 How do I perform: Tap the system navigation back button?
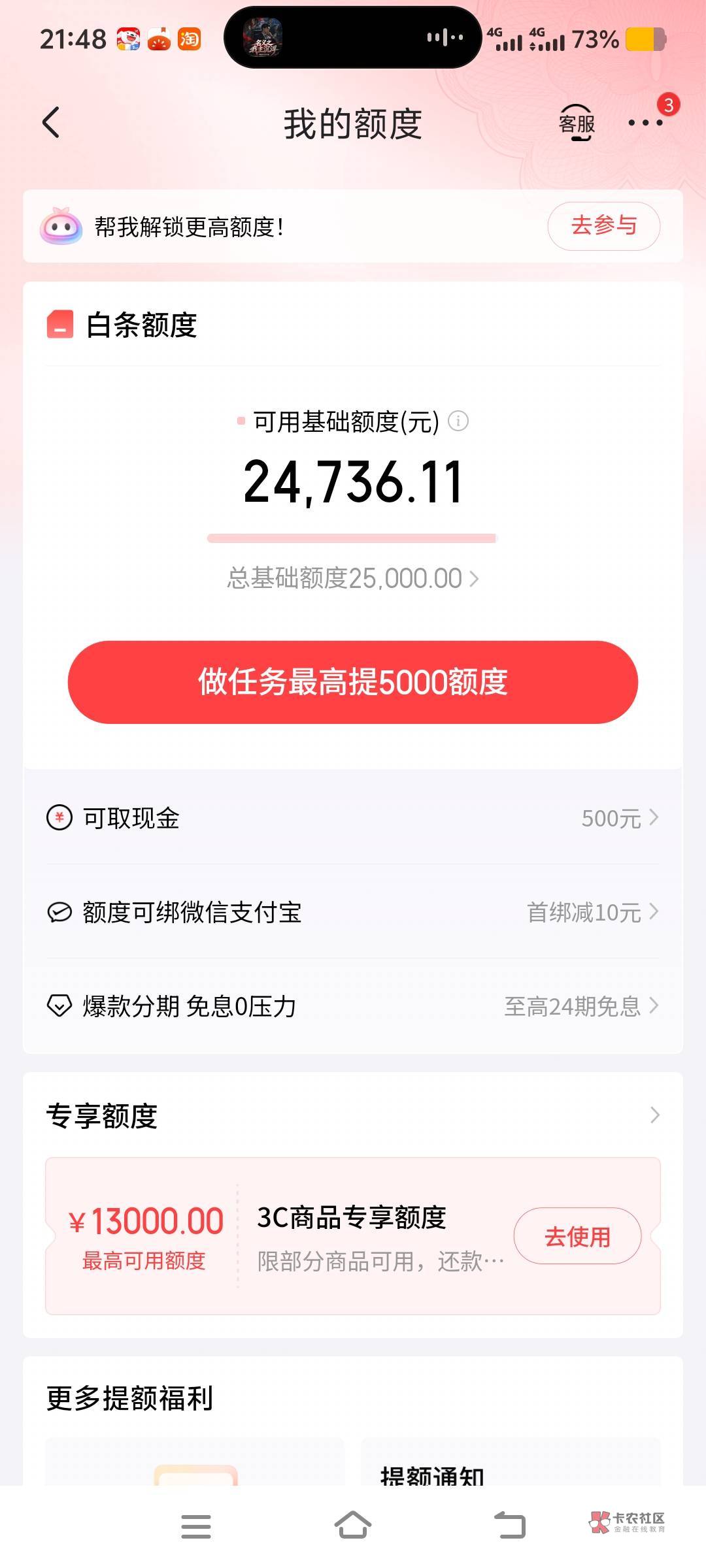coord(510,1526)
